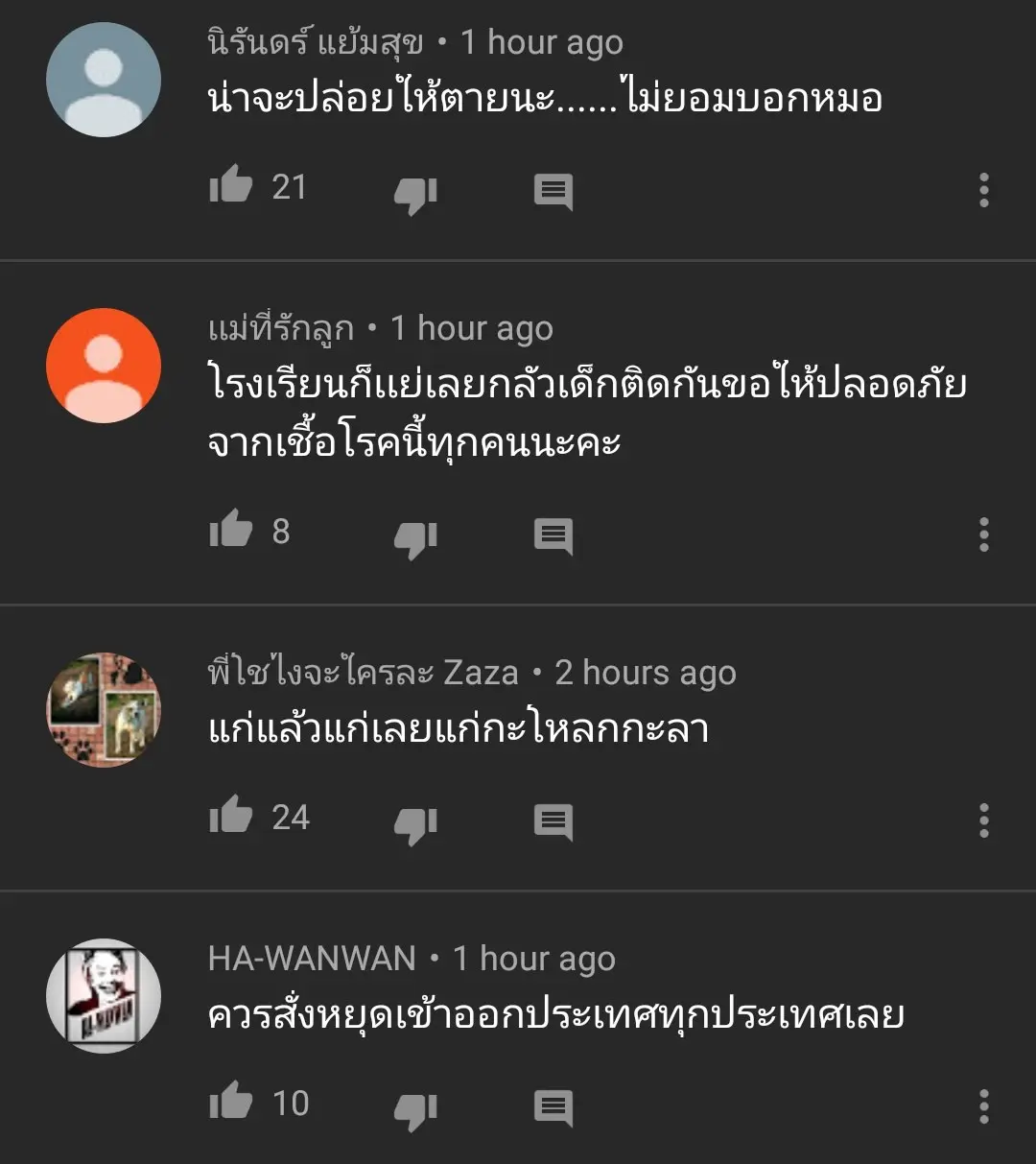Reply to นิรันดร์ แย้มสุข's comment

553,192
